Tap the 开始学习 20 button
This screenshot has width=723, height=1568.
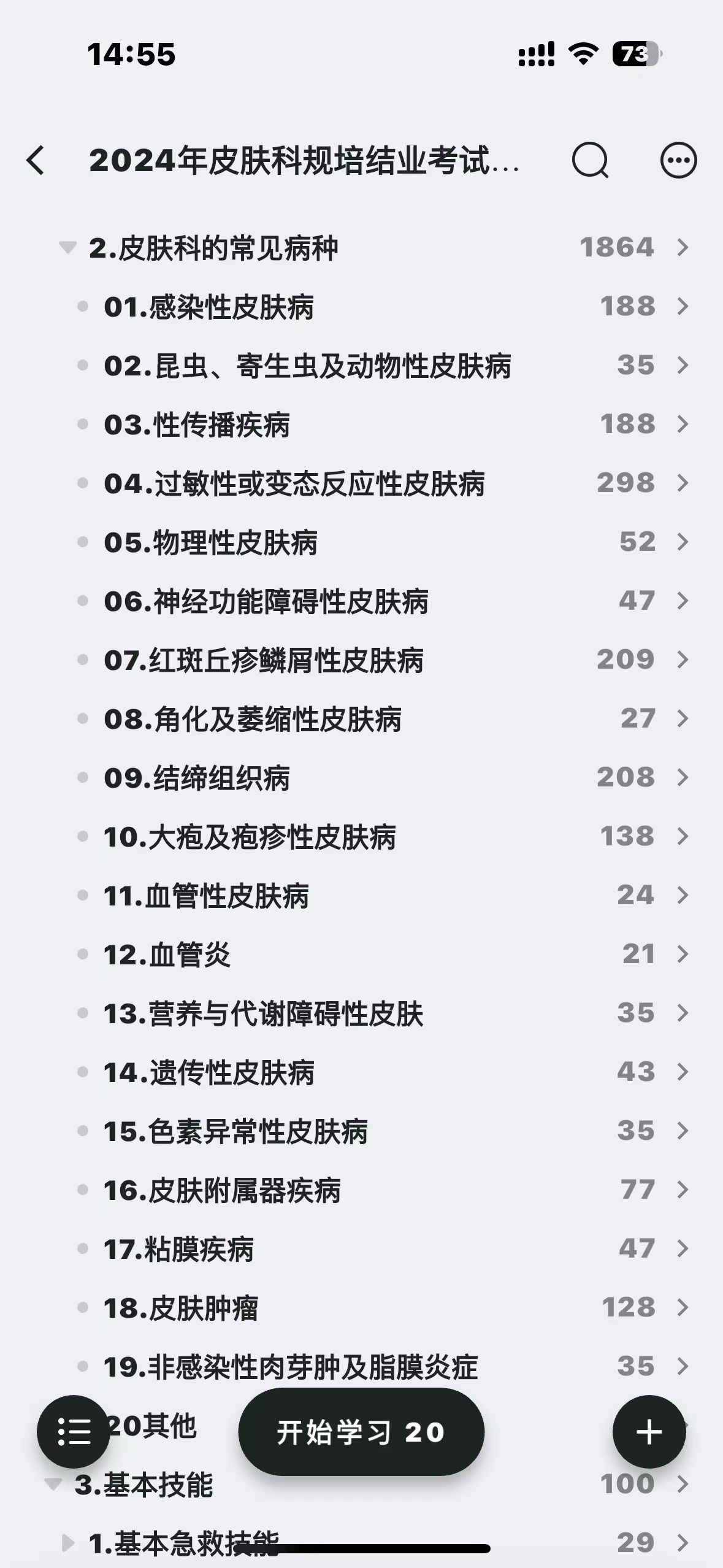[x=361, y=1432]
